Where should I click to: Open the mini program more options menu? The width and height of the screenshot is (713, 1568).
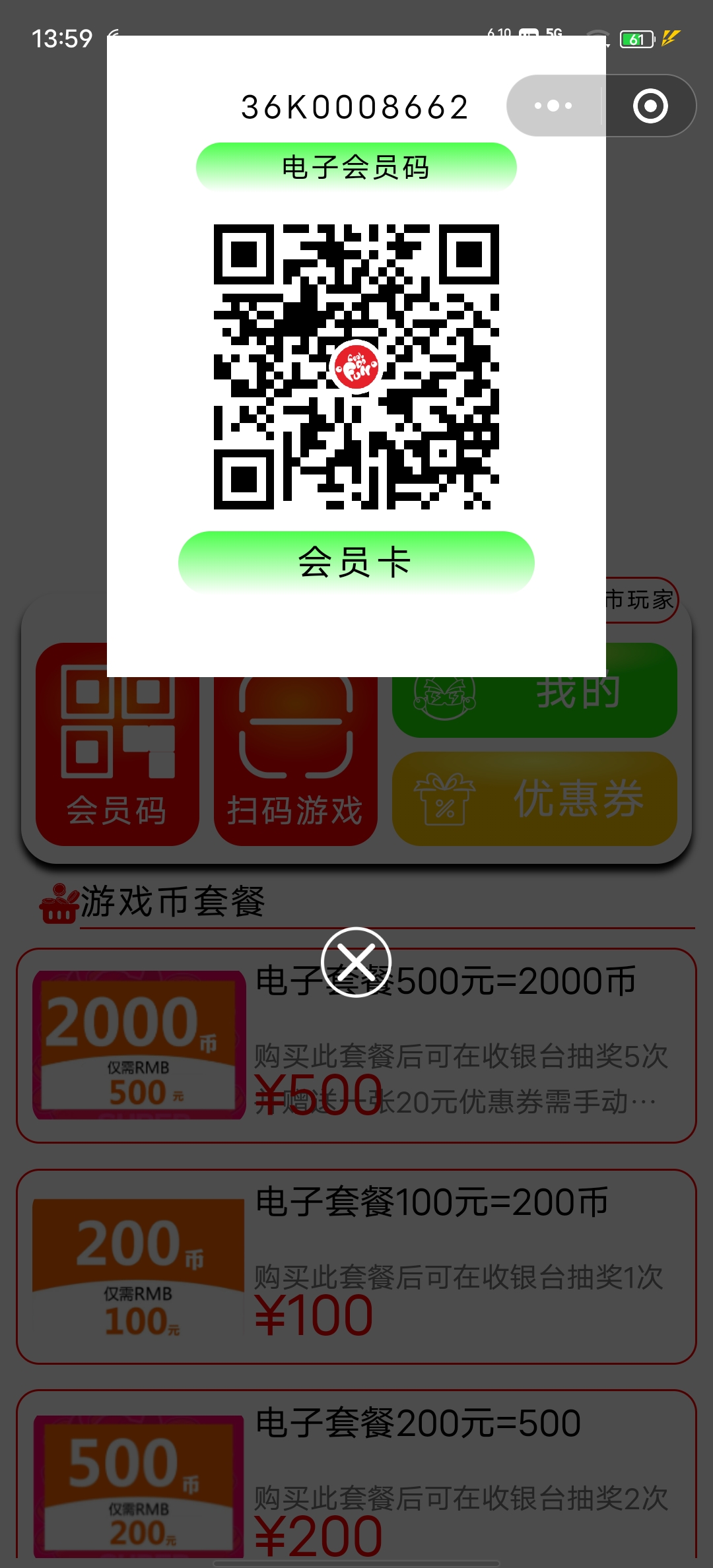tap(553, 106)
